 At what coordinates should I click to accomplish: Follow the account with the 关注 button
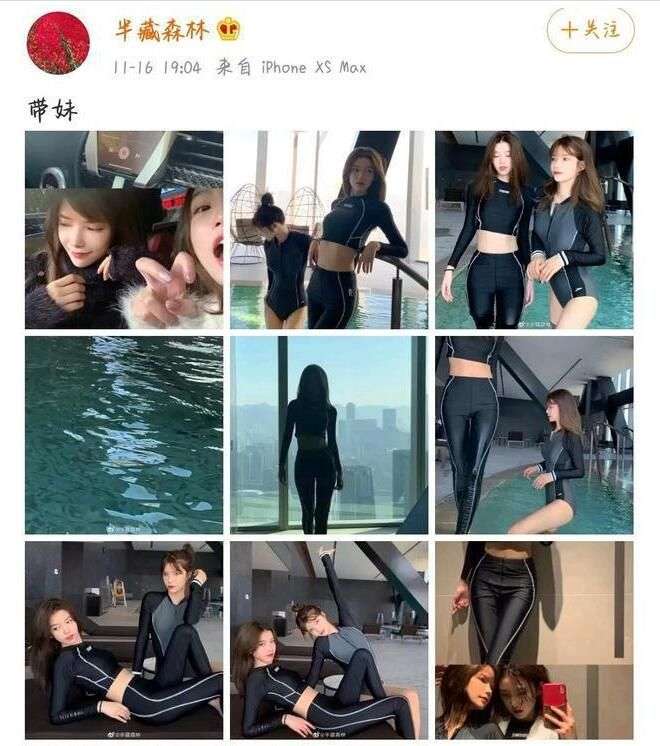[x=590, y=30]
